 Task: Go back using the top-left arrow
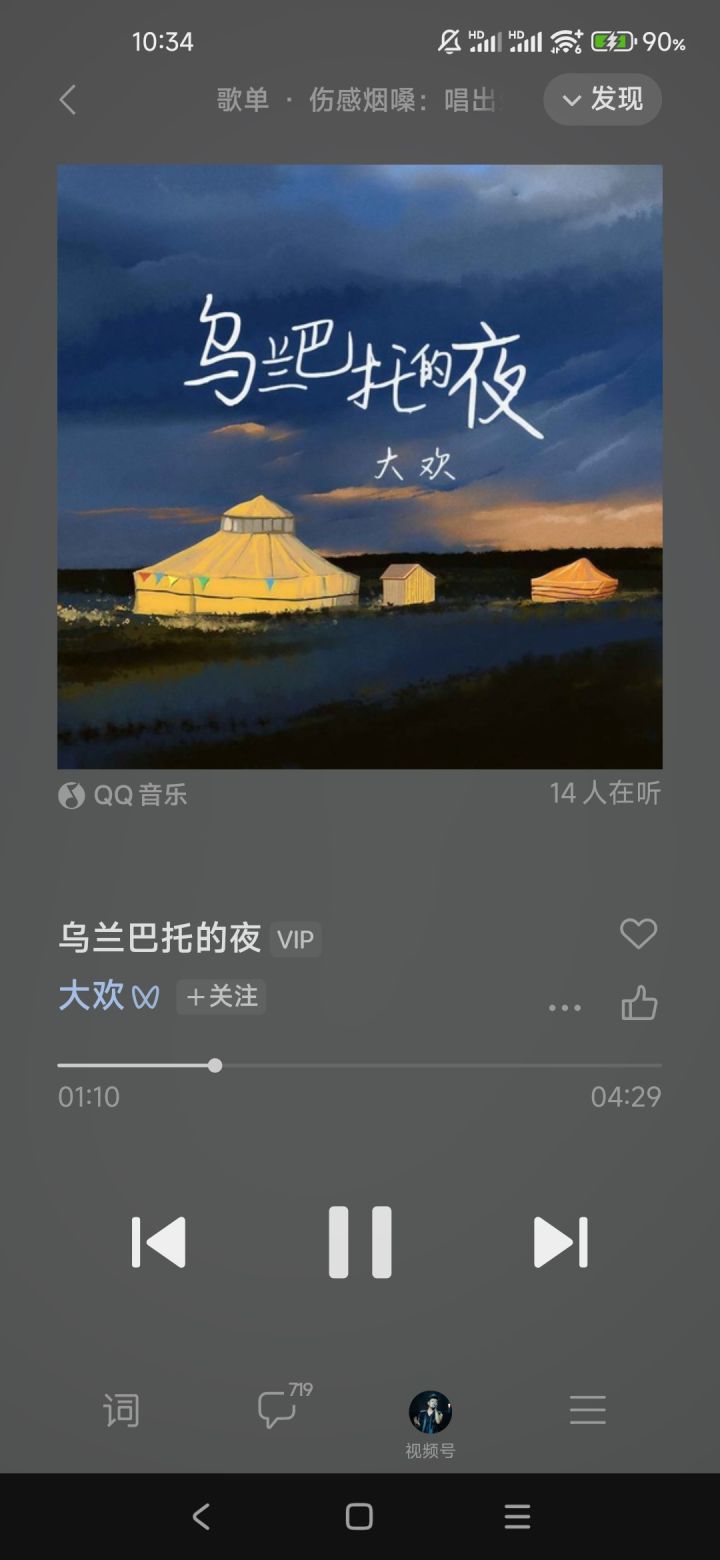click(67, 100)
